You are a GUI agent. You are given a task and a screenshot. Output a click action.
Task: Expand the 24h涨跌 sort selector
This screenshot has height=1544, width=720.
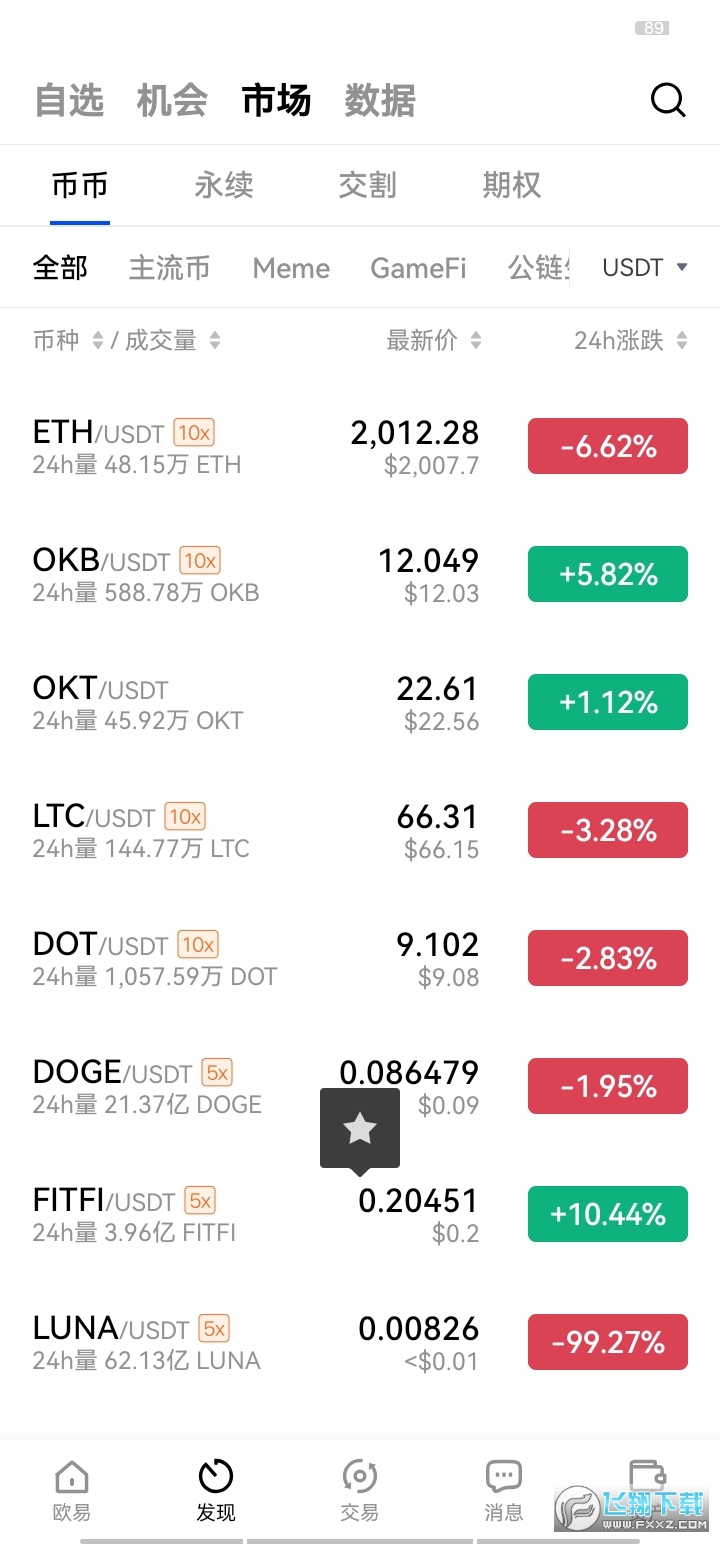coord(635,340)
